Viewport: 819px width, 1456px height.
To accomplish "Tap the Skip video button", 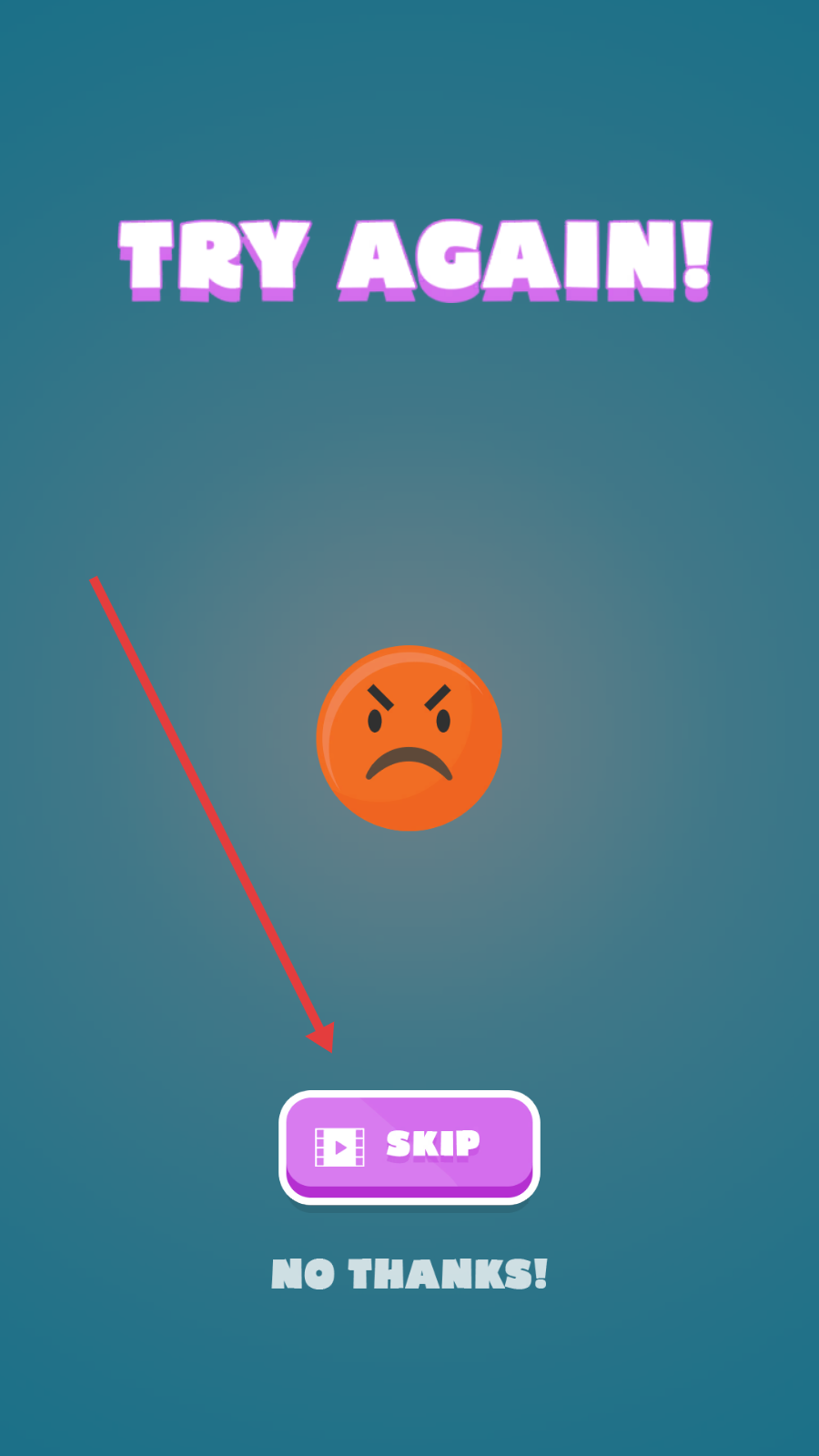I will [x=409, y=1146].
